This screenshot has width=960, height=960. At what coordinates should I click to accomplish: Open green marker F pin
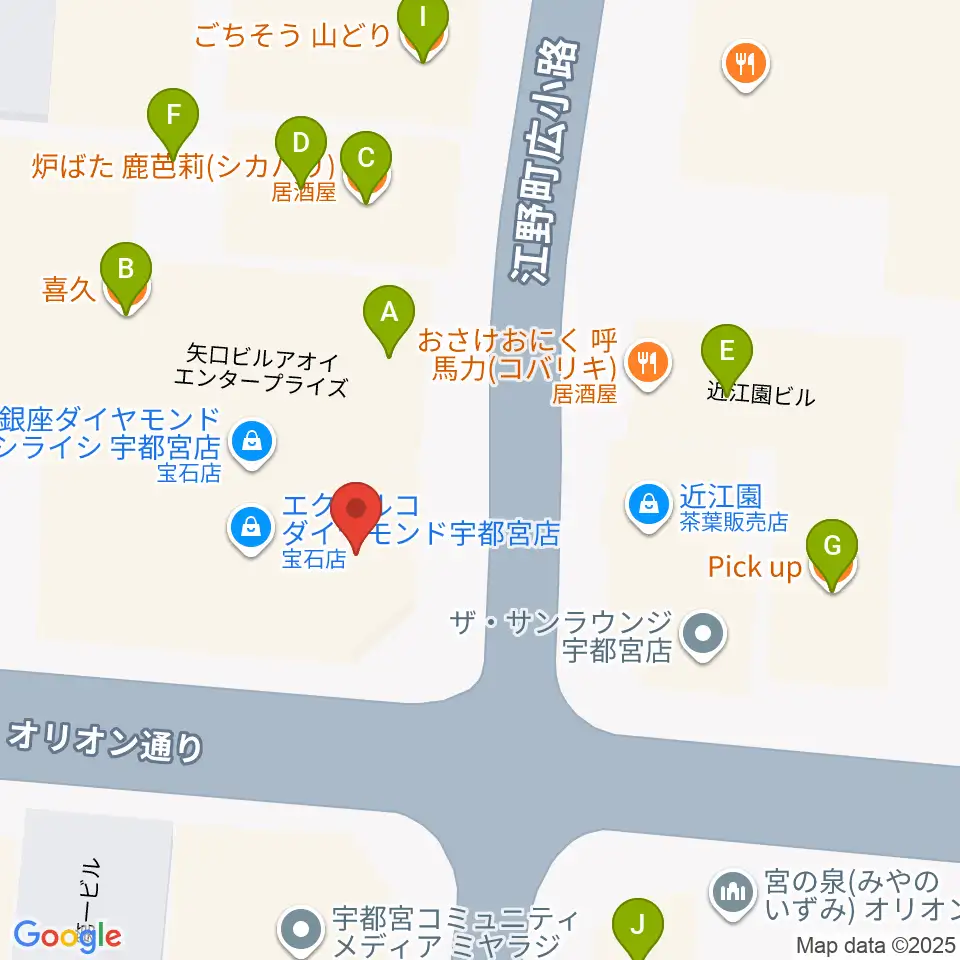coord(174,118)
